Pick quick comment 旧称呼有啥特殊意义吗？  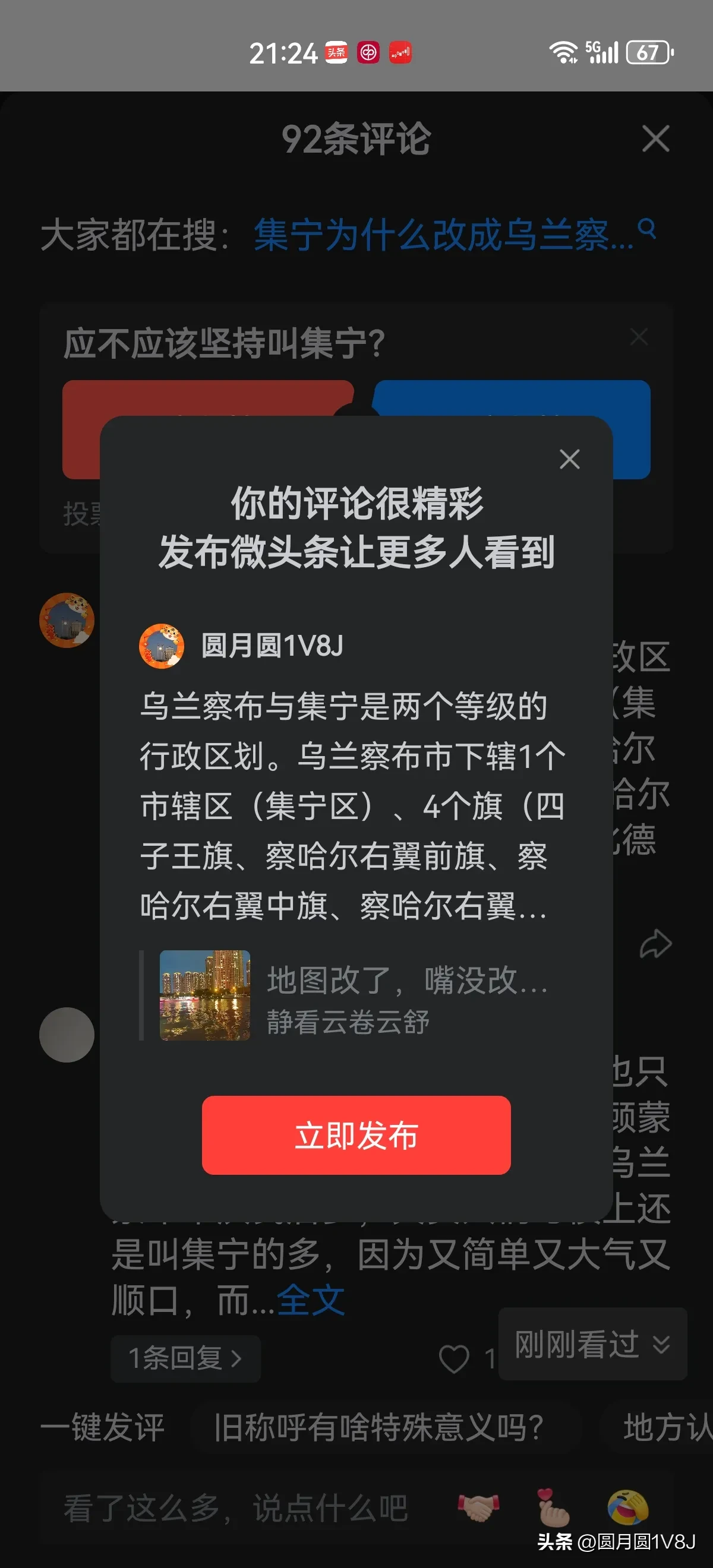tap(378, 1427)
